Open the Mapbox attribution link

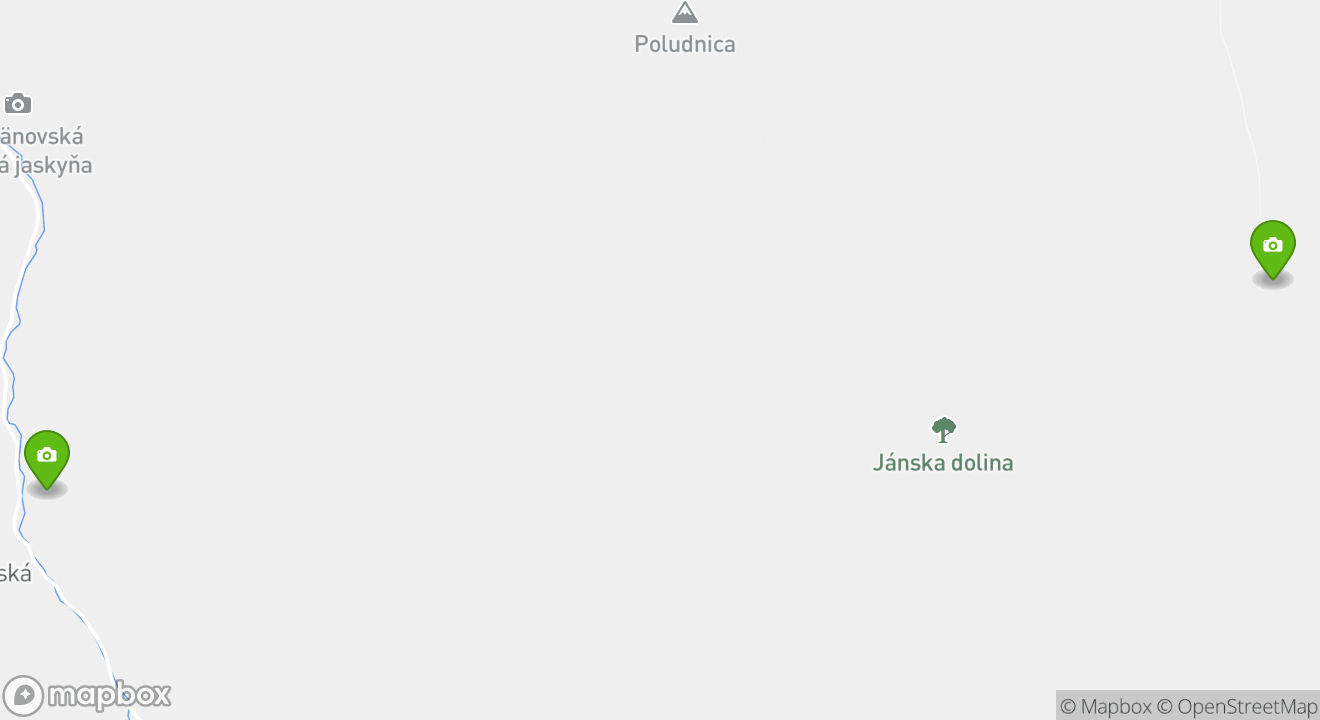tap(1105, 706)
